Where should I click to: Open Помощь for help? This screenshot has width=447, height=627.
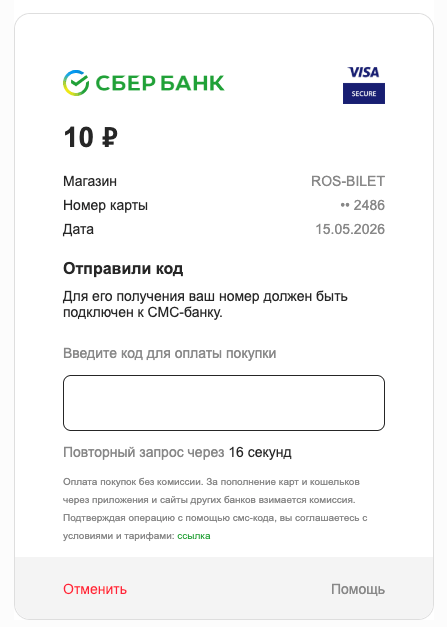point(358,589)
